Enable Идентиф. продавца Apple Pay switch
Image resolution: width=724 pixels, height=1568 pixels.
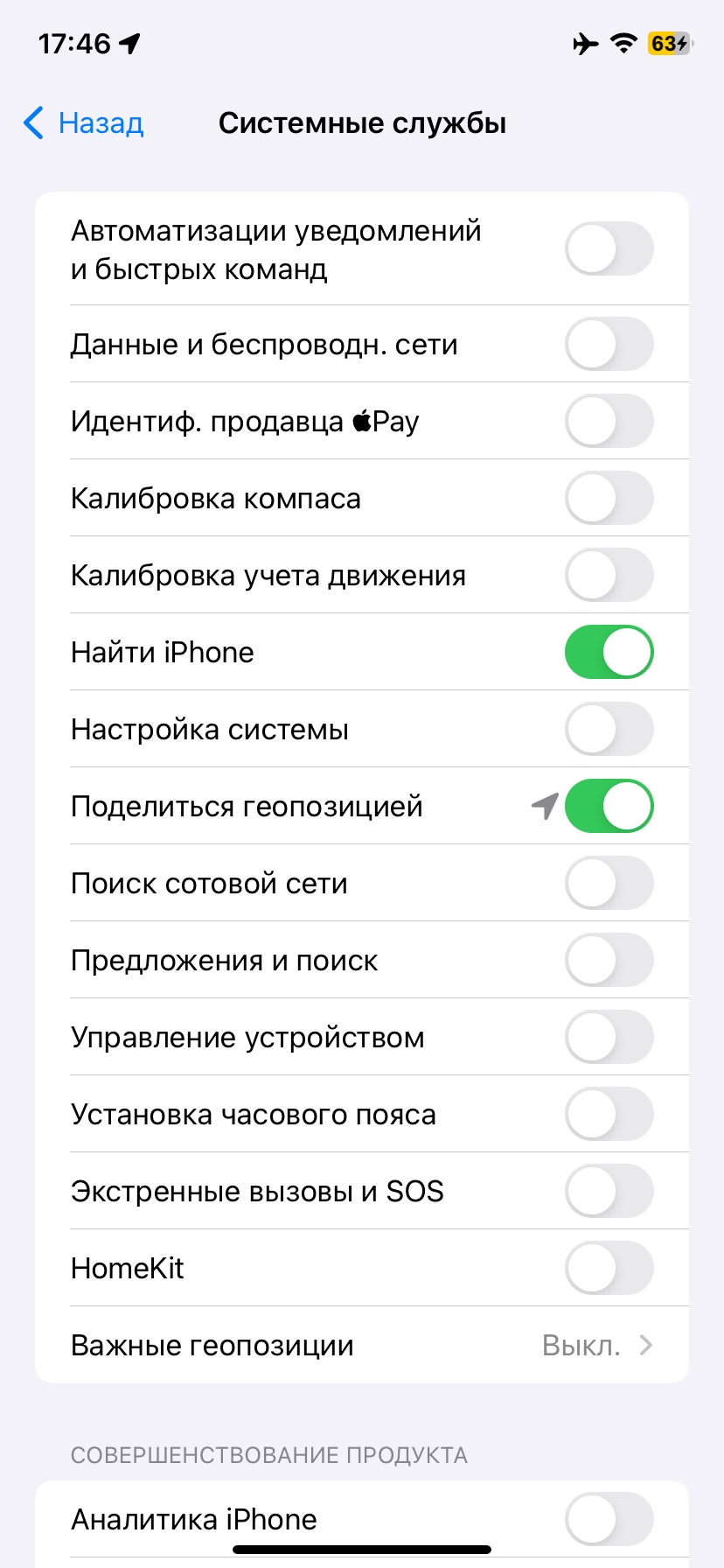click(609, 421)
